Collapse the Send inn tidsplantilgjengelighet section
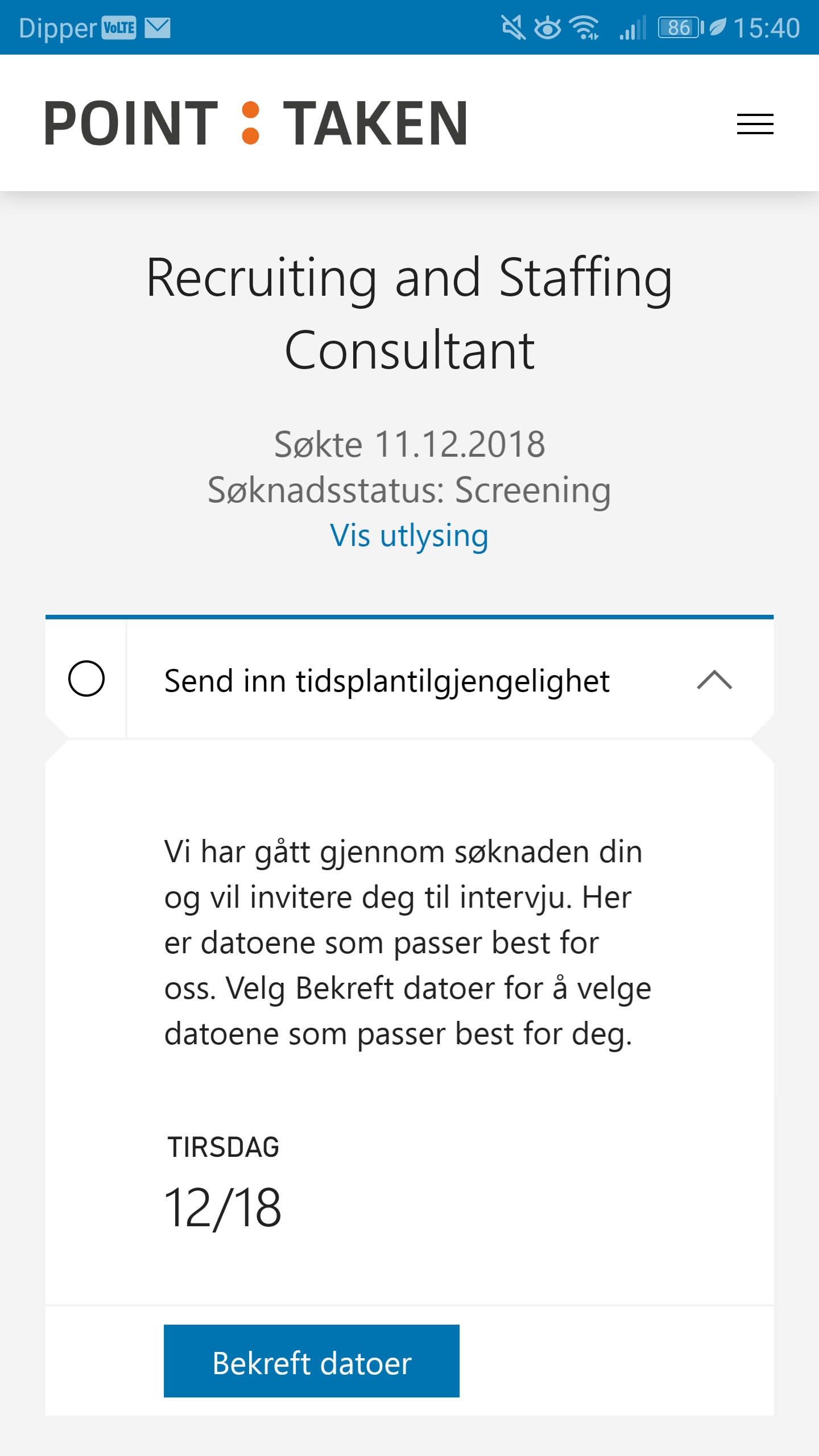This screenshot has width=819, height=1456. click(714, 680)
